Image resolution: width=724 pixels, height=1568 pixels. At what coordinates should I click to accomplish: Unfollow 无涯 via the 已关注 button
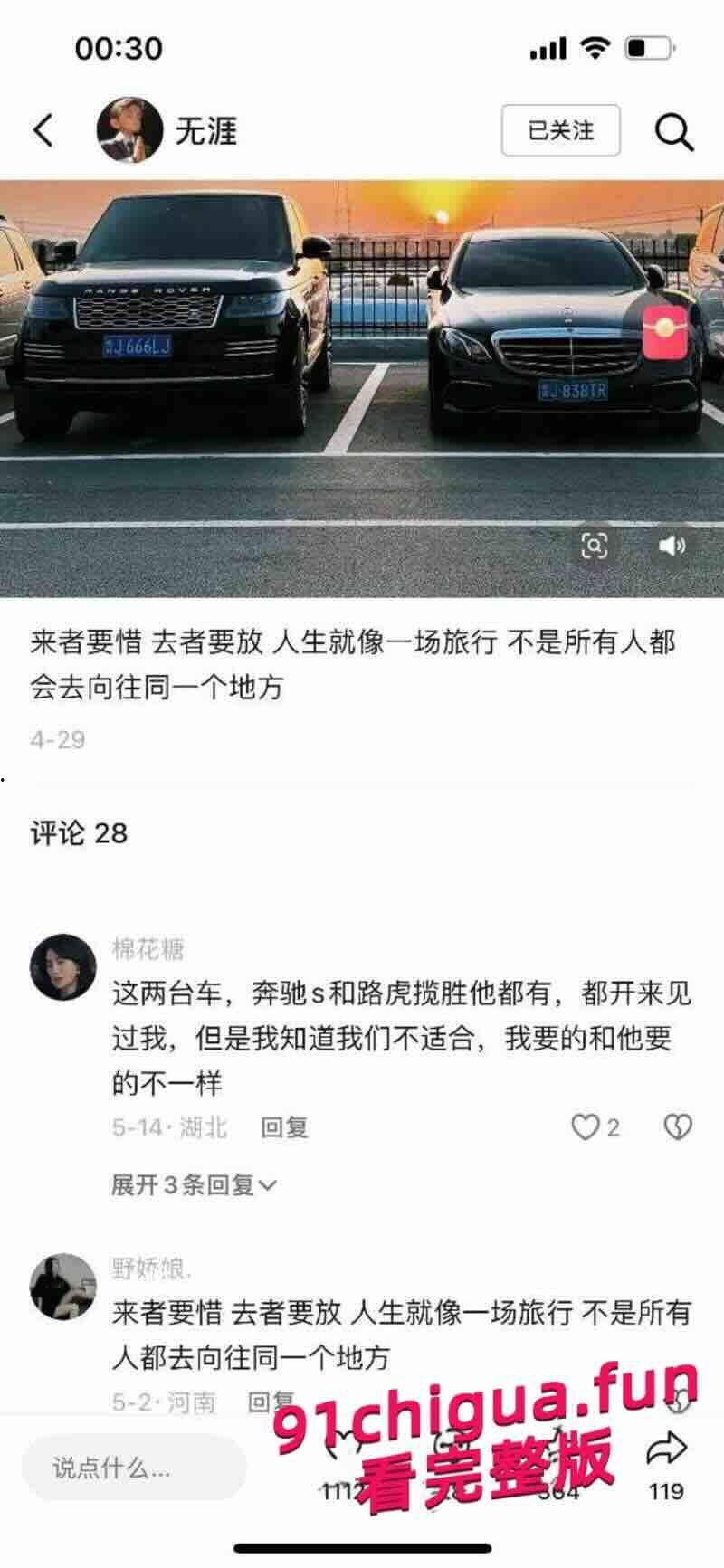(x=560, y=131)
